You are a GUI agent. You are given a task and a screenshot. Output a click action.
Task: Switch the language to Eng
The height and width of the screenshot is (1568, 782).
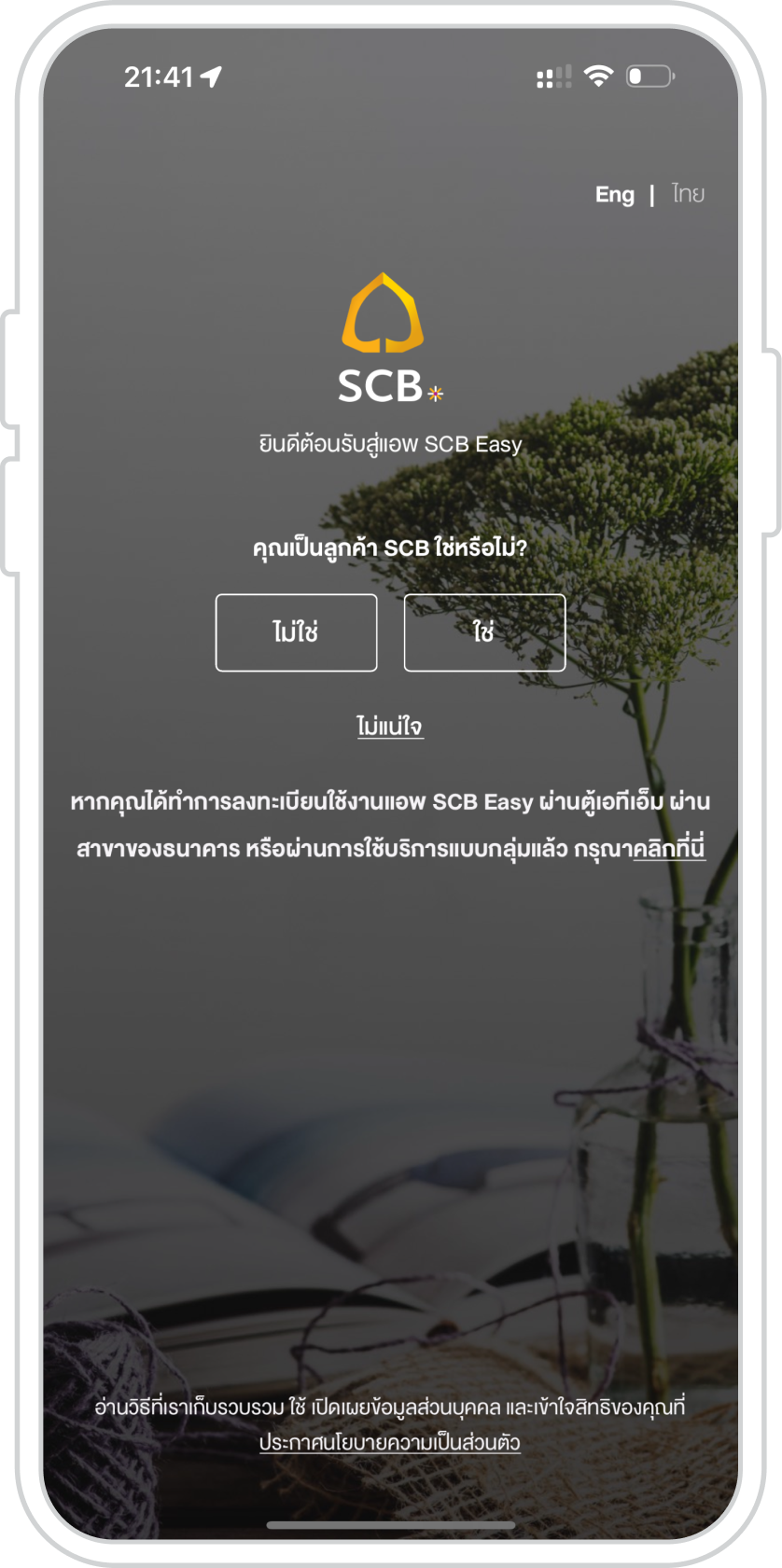point(614,194)
